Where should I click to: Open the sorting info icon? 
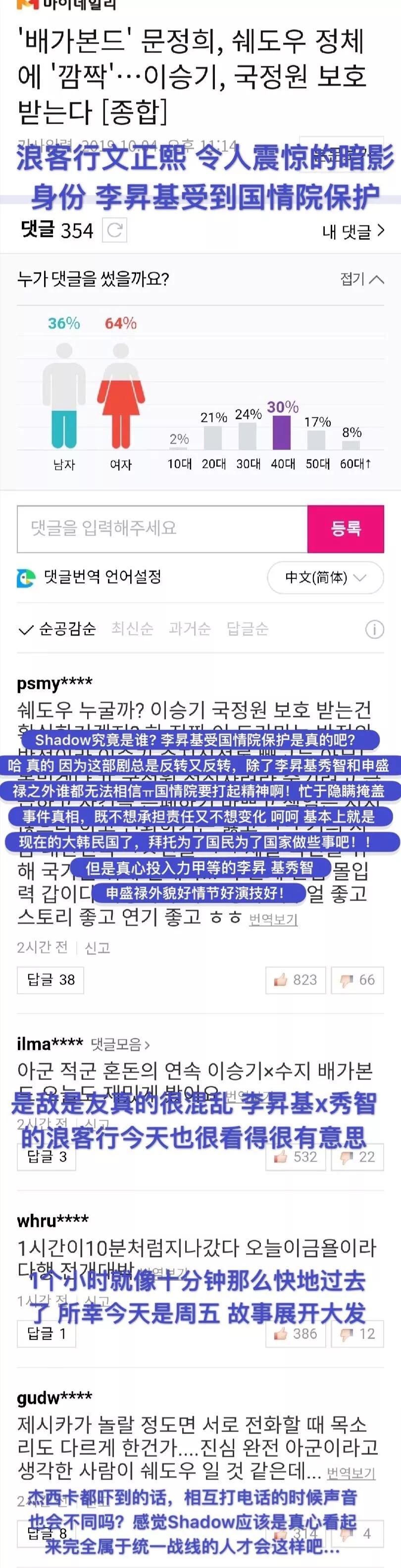tap(374, 629)
